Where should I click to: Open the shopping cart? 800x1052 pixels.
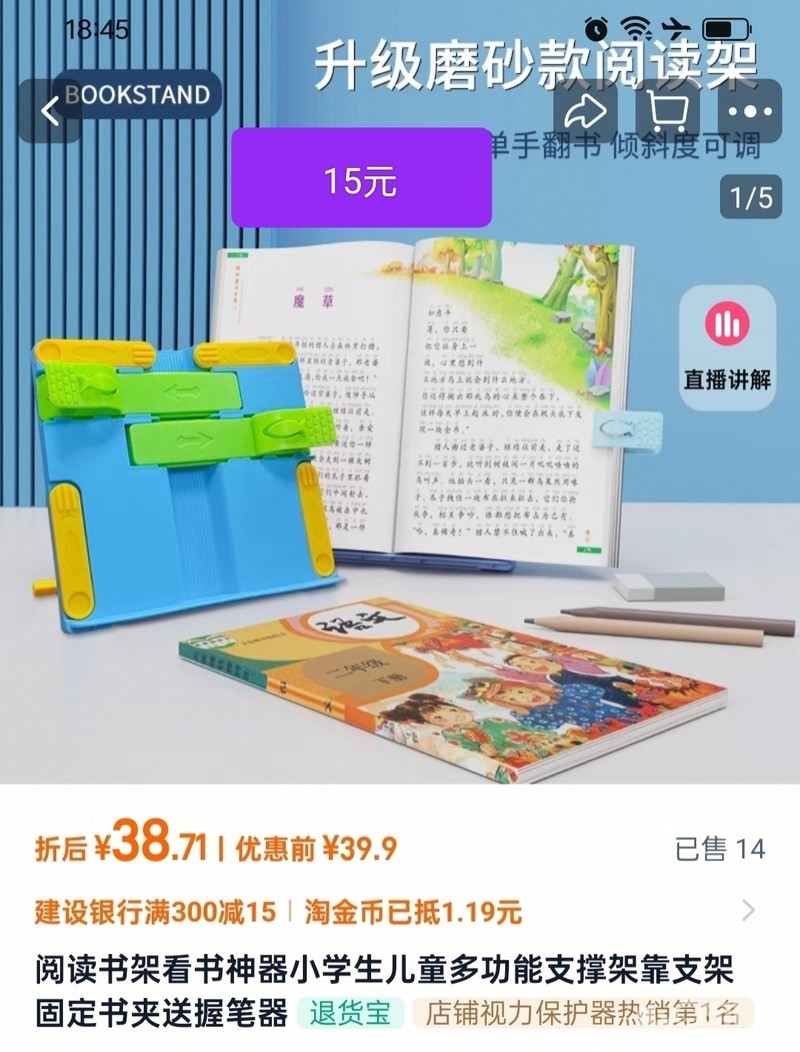[667, 111]
